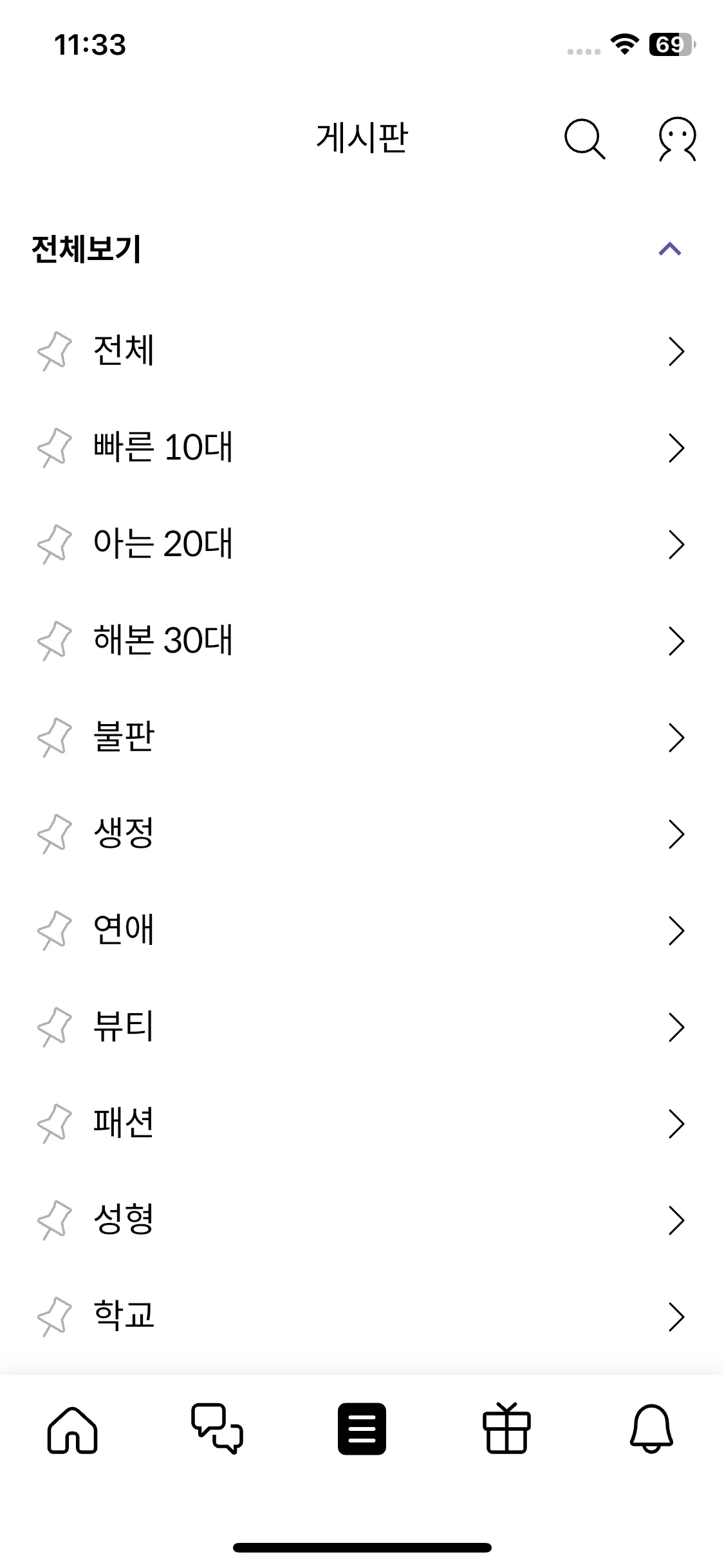Pin the 빠른 10대 board

tap(54, 447)
